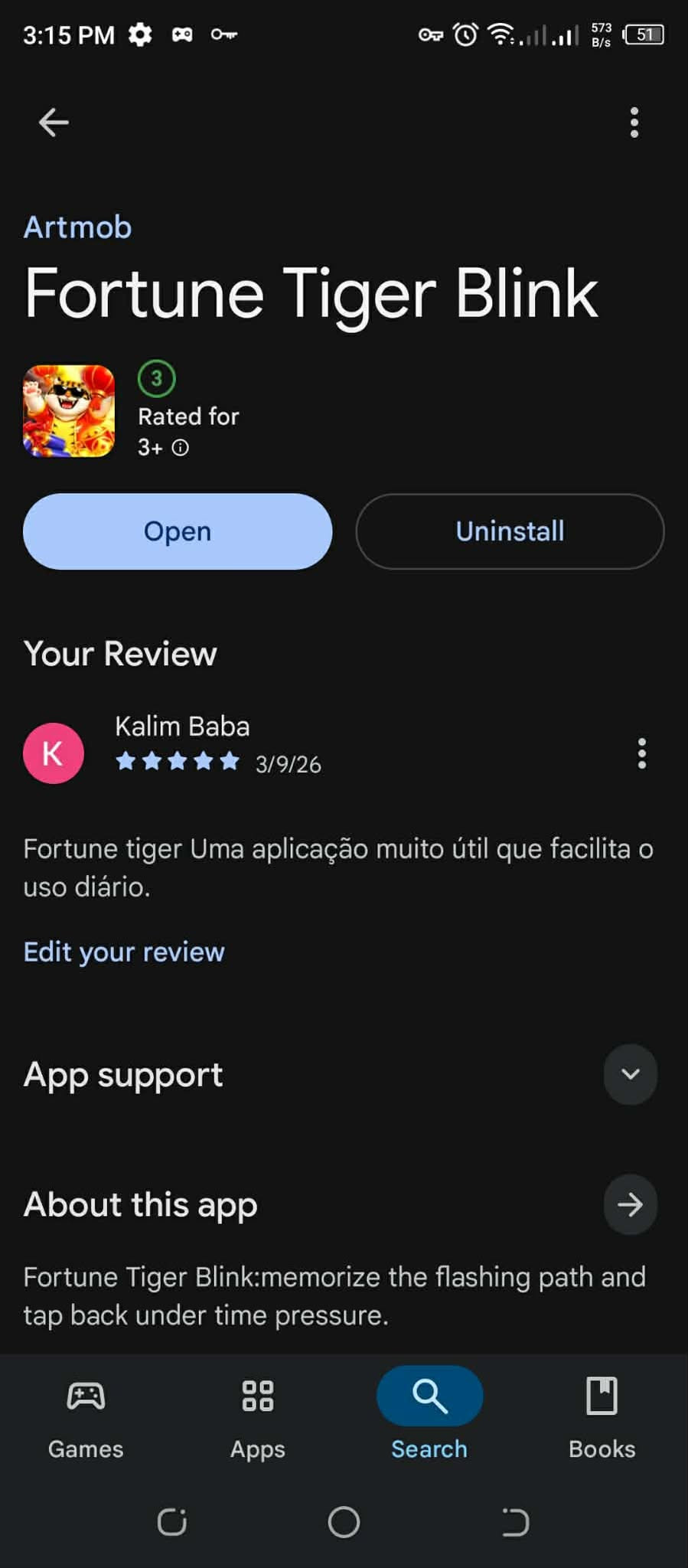688x1568 pixels.
Task: Open About this app details
Action: [x=630, y=1204]
